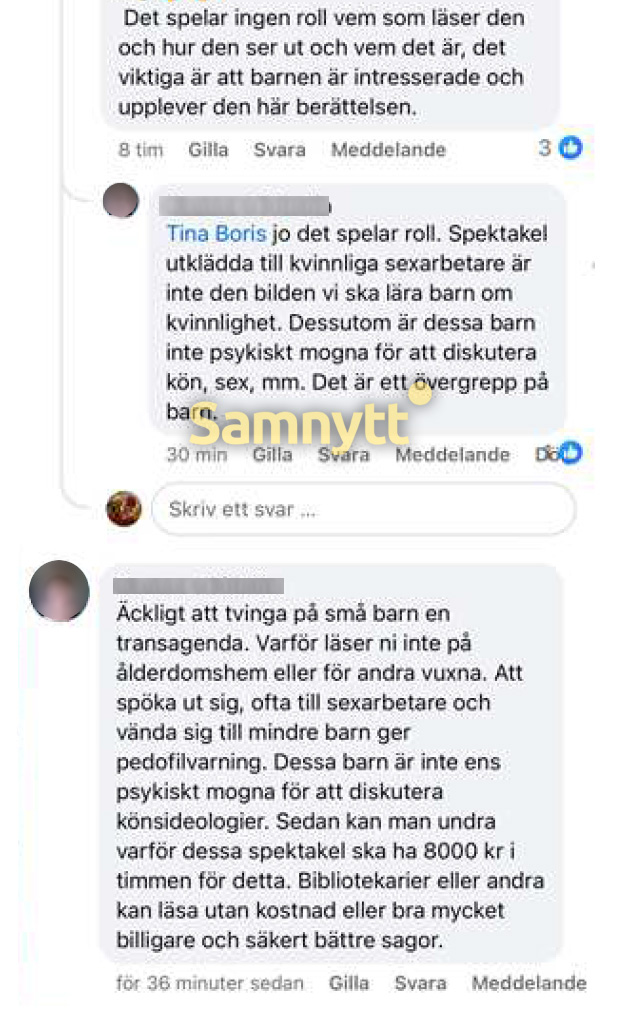The height and width of the screenshot is (1021, 623).
Task: Like the comment from för 36 minuter sedan
Action: [x=348, y=983]
